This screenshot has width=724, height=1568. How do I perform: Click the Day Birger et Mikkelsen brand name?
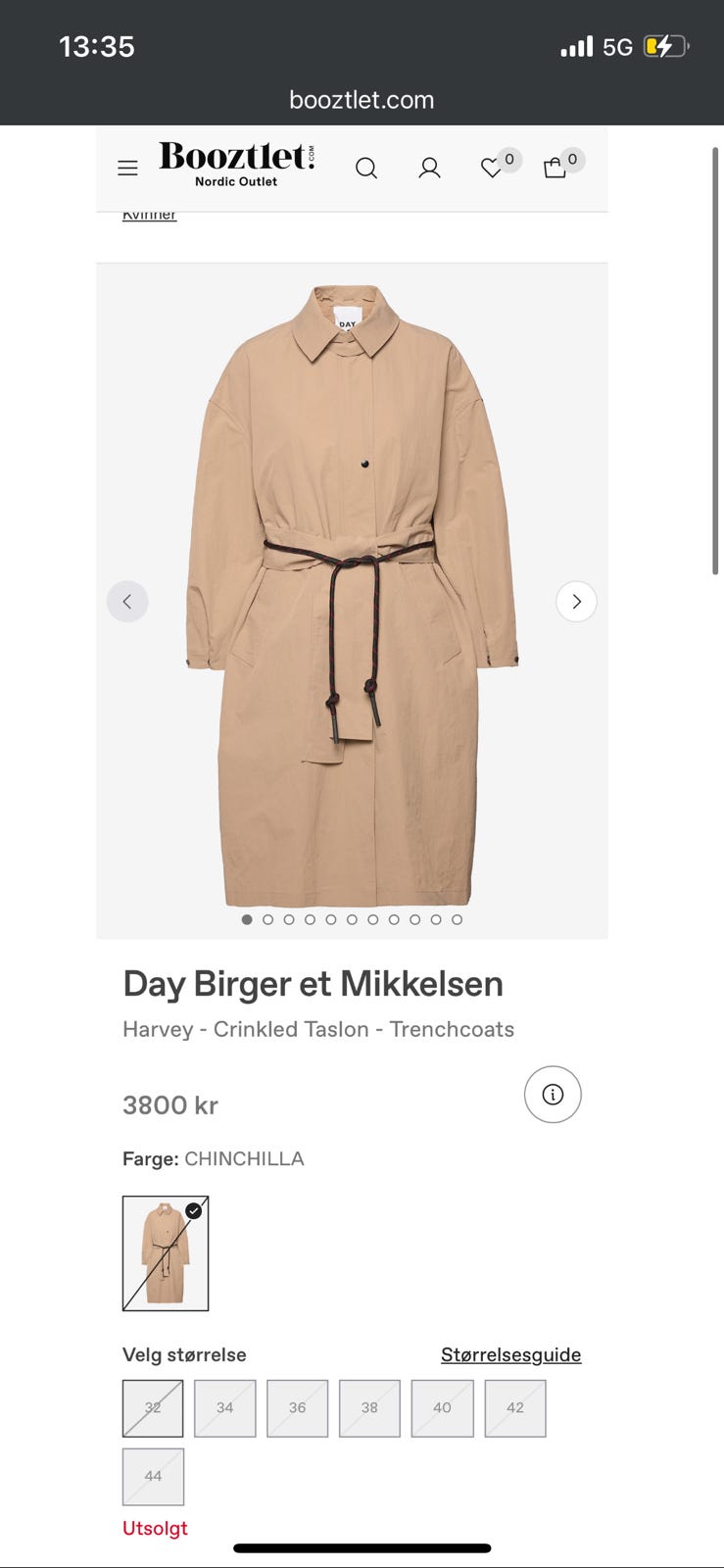(313, 983)
